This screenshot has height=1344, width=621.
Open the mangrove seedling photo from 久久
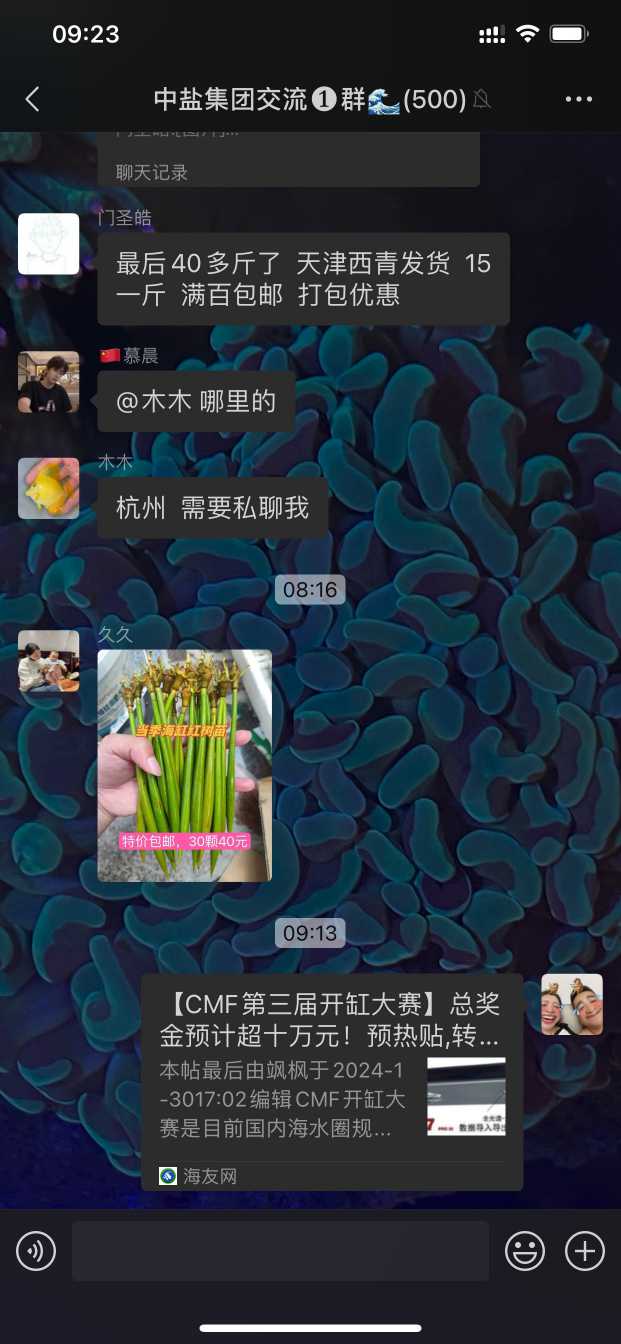coord(185,765)
